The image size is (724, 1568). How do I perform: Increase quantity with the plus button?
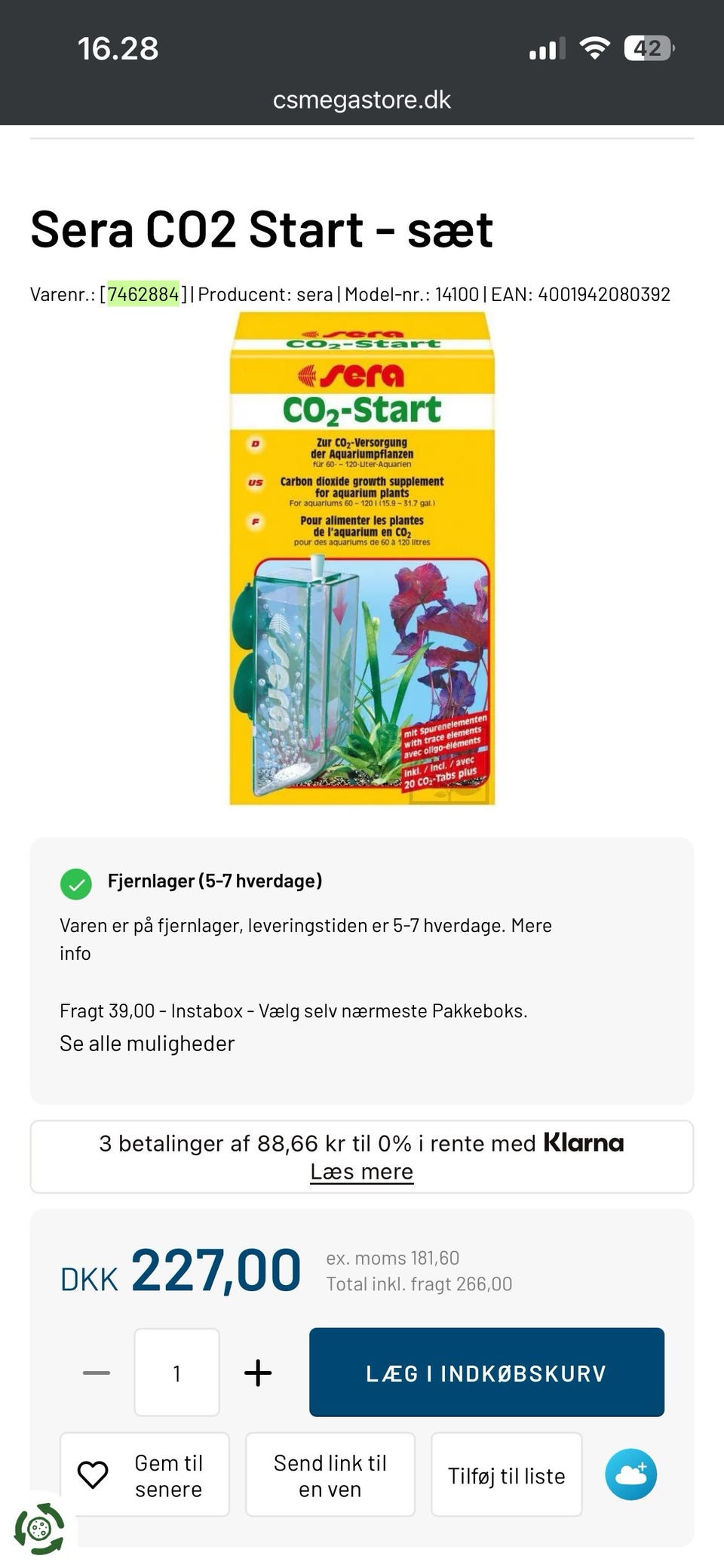258,1373
